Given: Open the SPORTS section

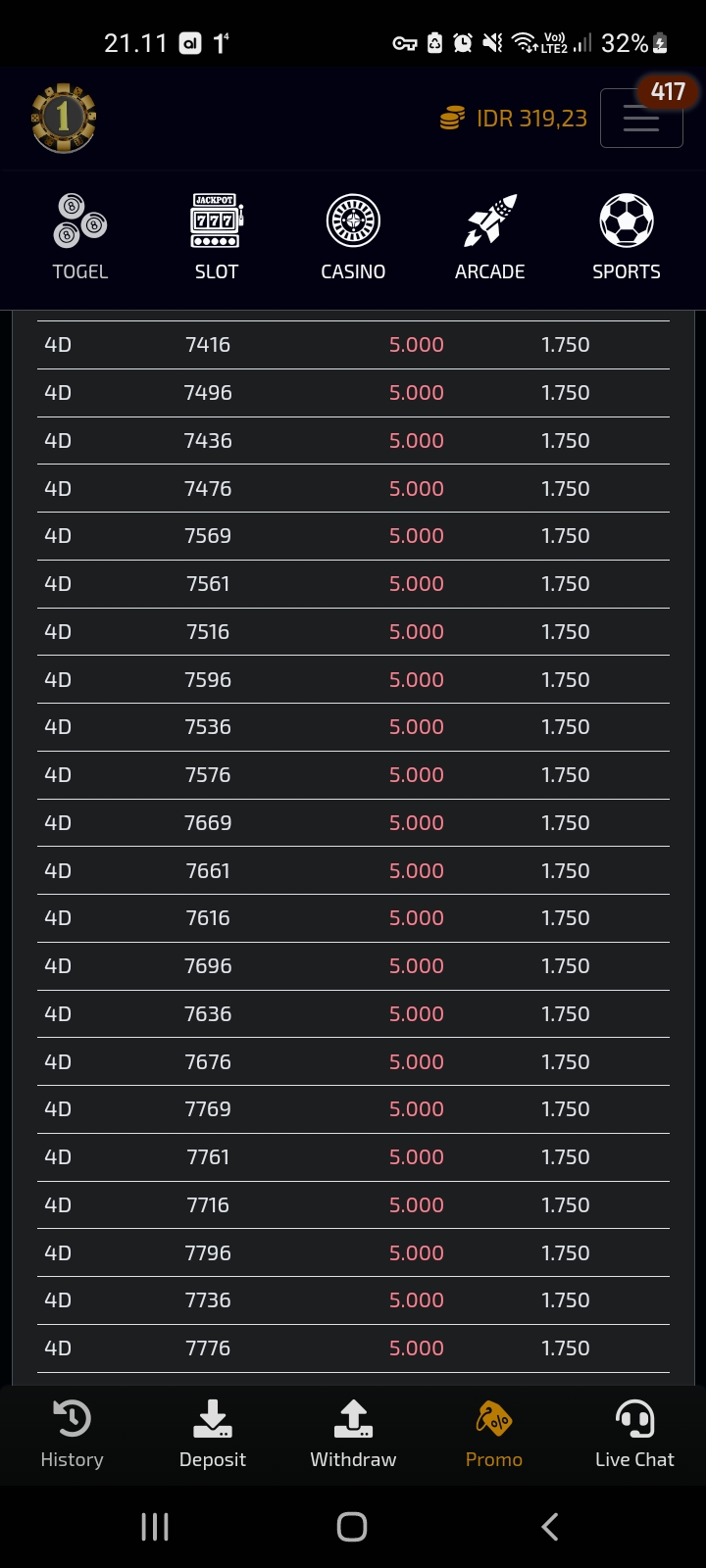Looking at the screenshot, I should coord(627,238).
